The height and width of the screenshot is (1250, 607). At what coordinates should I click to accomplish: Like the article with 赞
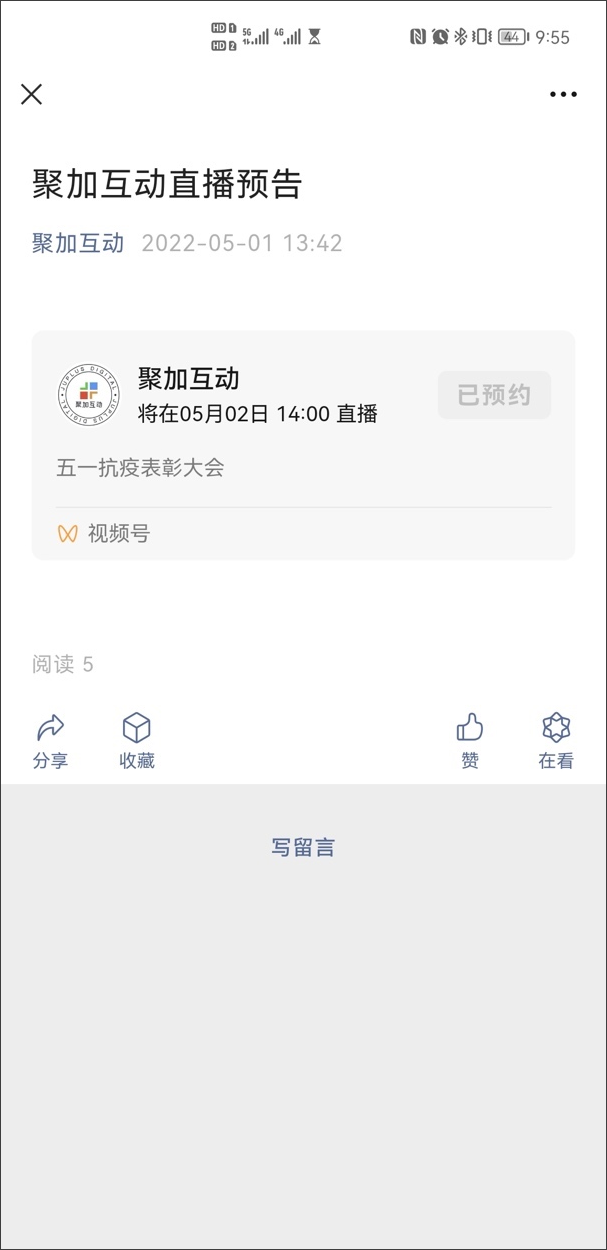pos(470,741)
